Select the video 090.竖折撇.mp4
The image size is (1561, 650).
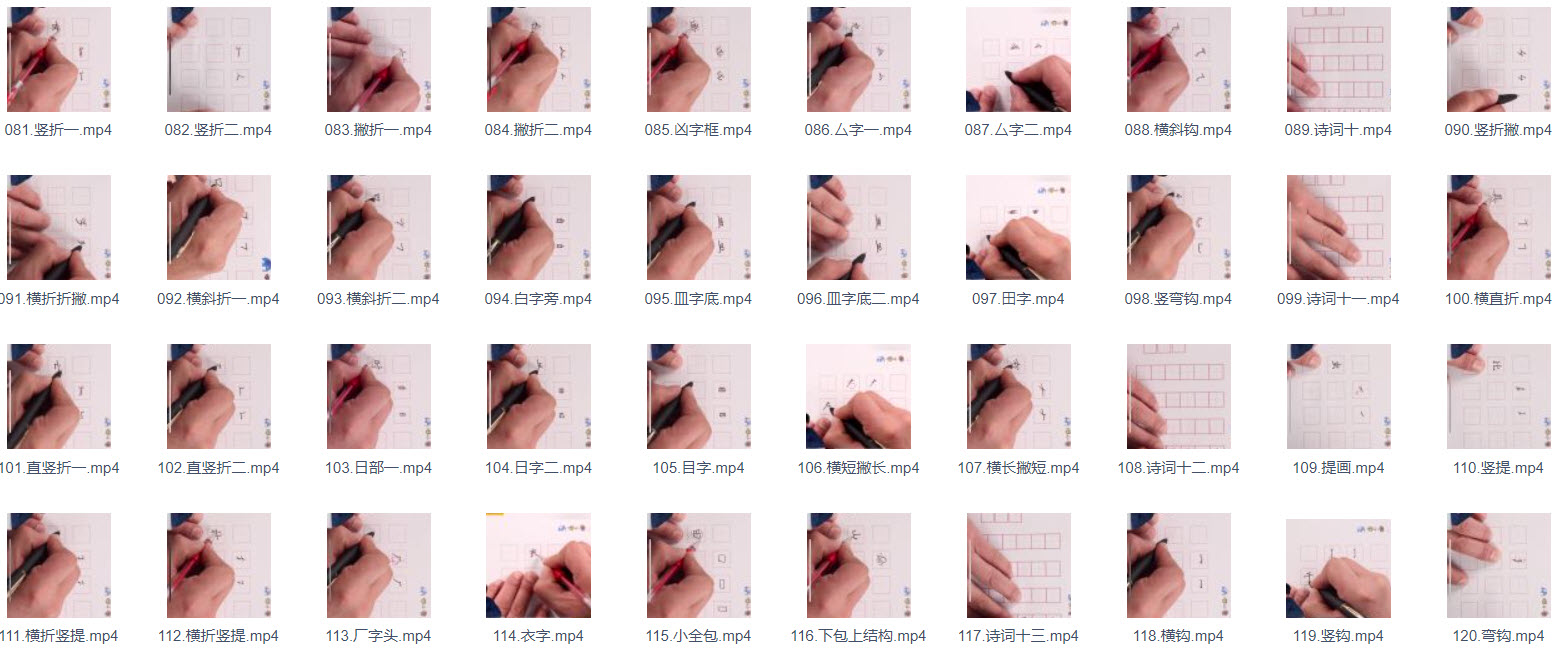tap(1498, 60)
